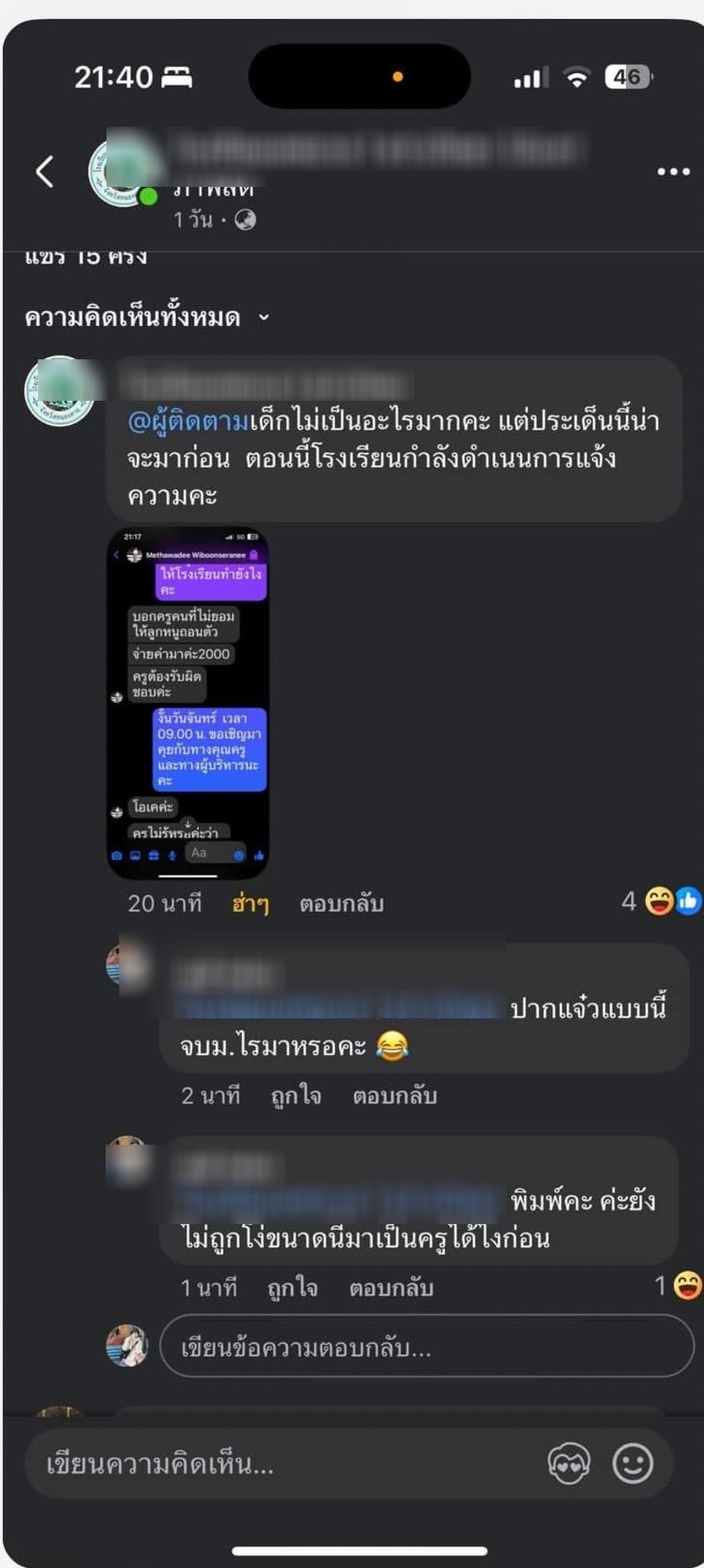The width and height of the screenshot is (704, 1568).
Task: Open the emoji smiley picker
Action: 633,1463
